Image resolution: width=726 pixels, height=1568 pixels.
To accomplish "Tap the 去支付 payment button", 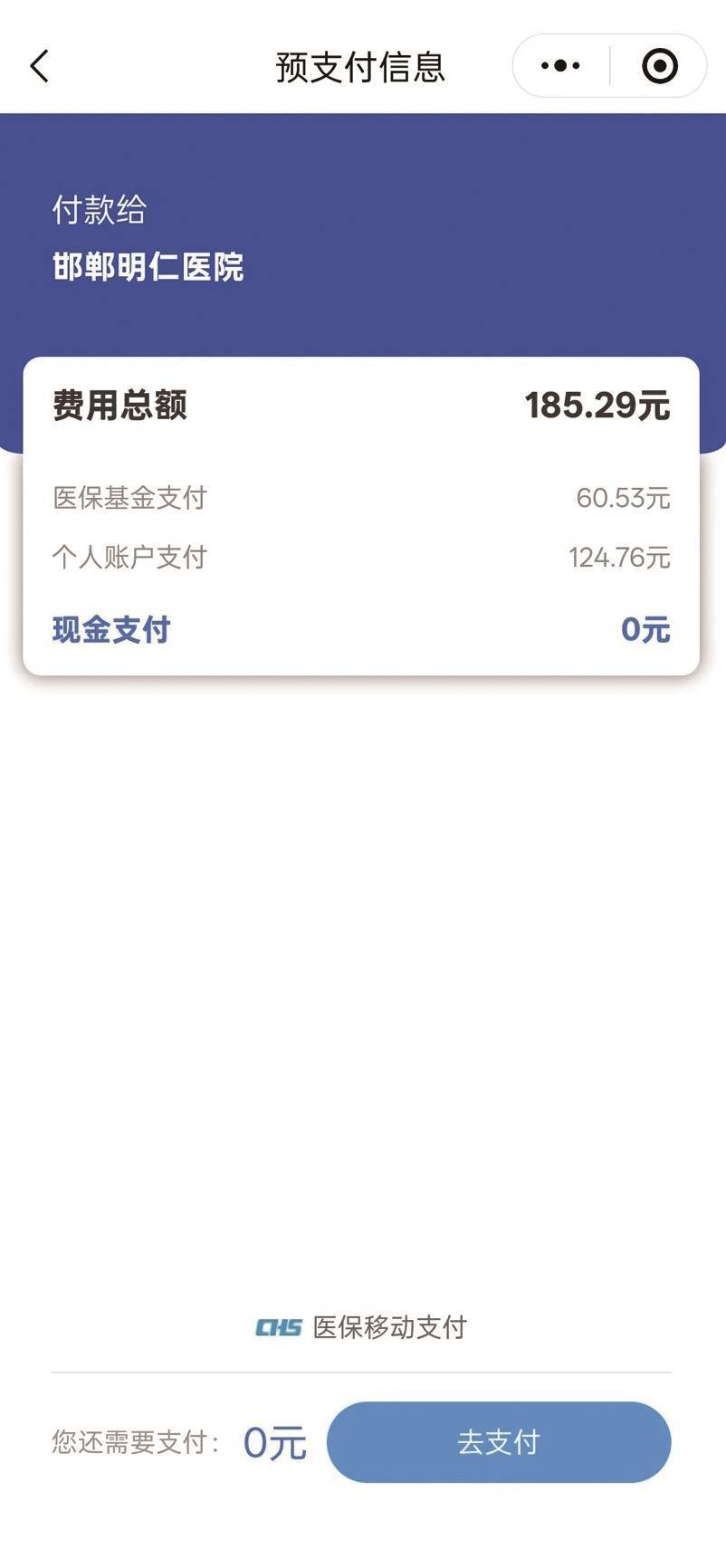I will click(x=499, y=1442).
